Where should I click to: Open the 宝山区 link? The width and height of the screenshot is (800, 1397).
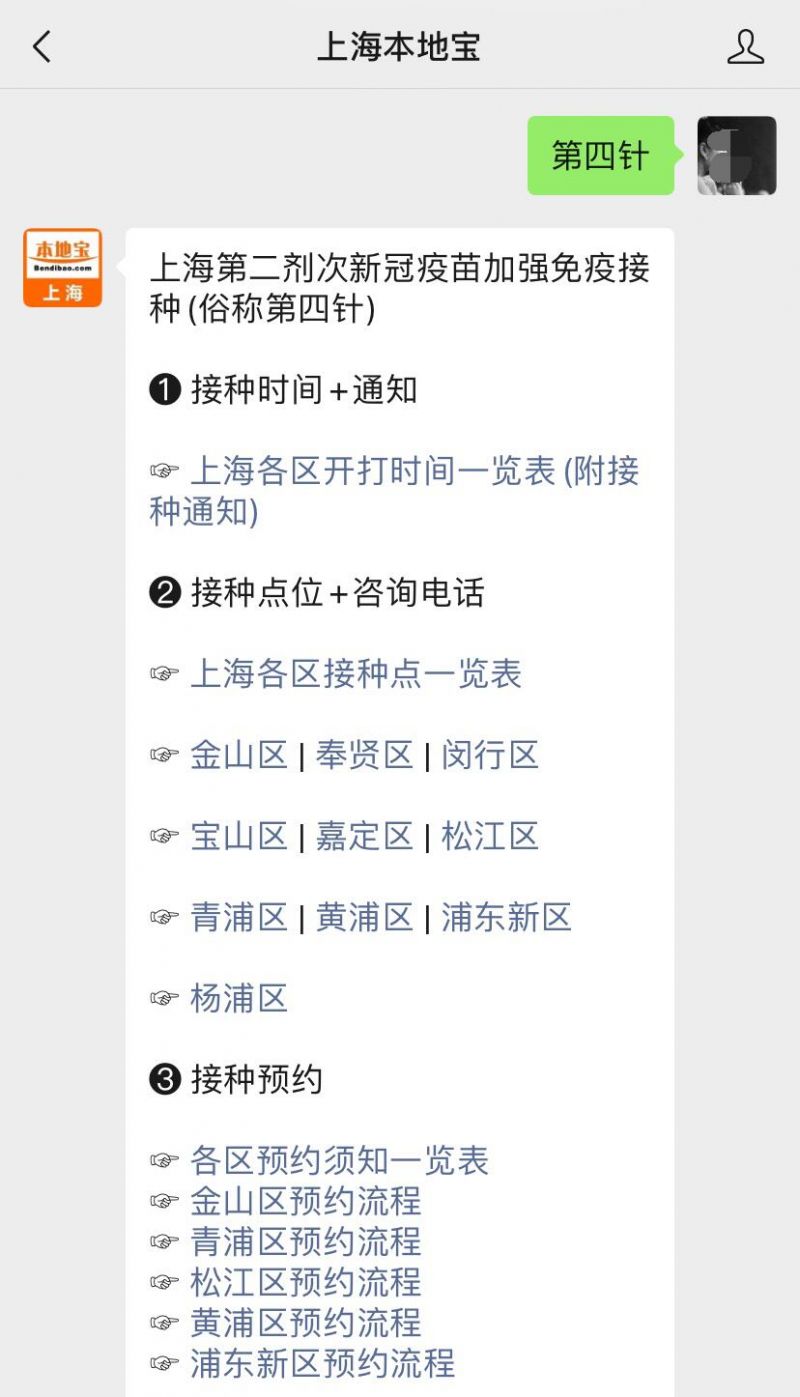pyautogui.click(x=239, y=836)
